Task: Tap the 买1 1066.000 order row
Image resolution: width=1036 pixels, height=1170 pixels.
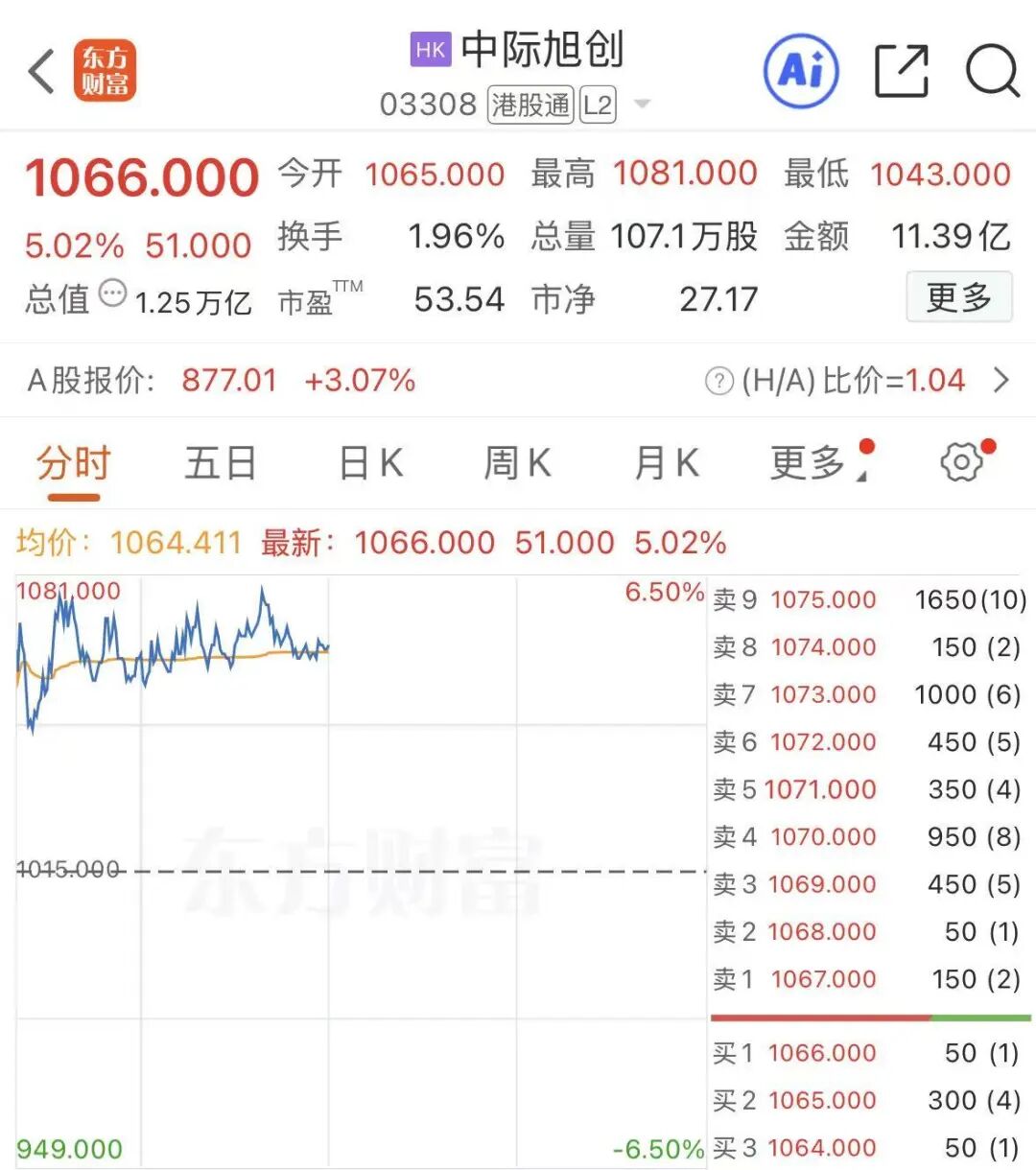Action: point(869,1053)
